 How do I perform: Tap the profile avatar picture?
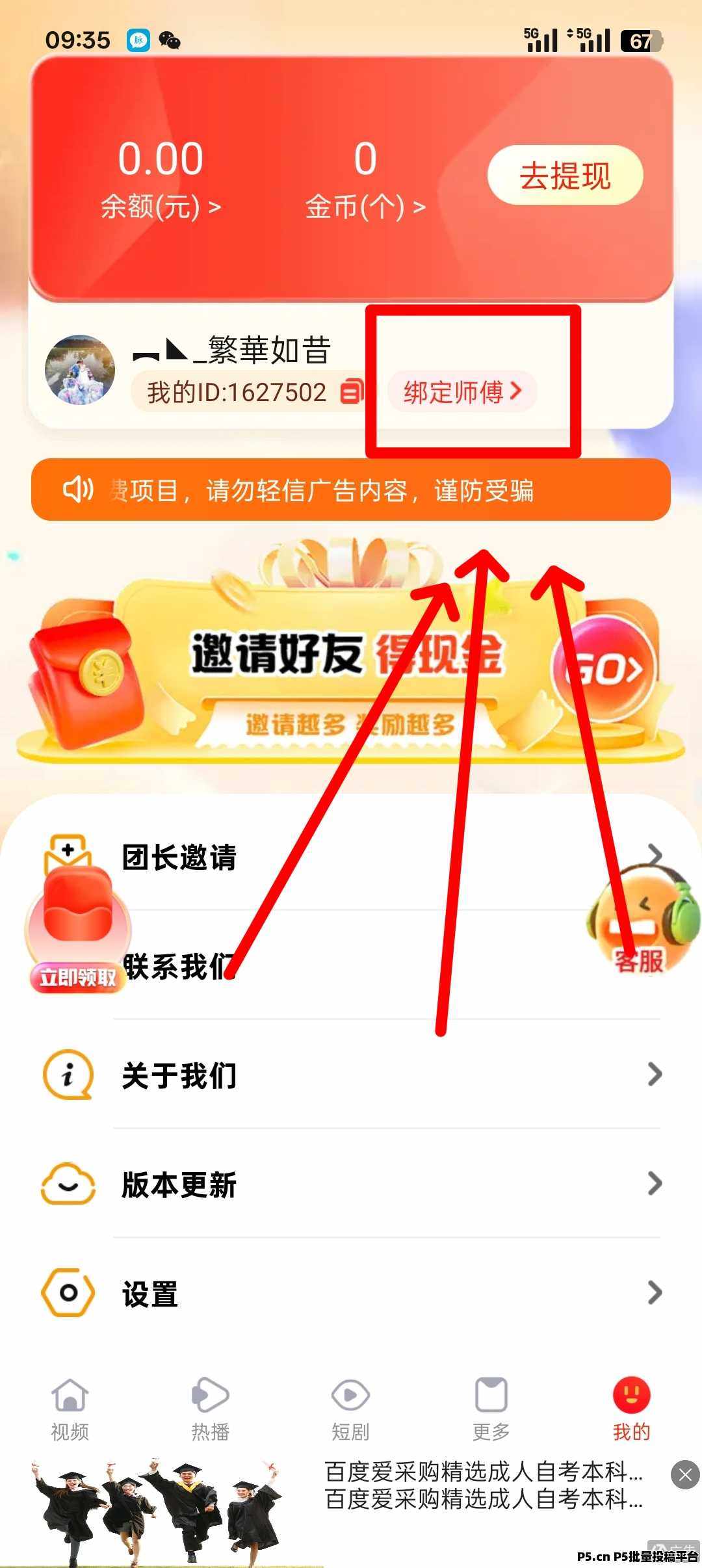(x=80, y=370)
